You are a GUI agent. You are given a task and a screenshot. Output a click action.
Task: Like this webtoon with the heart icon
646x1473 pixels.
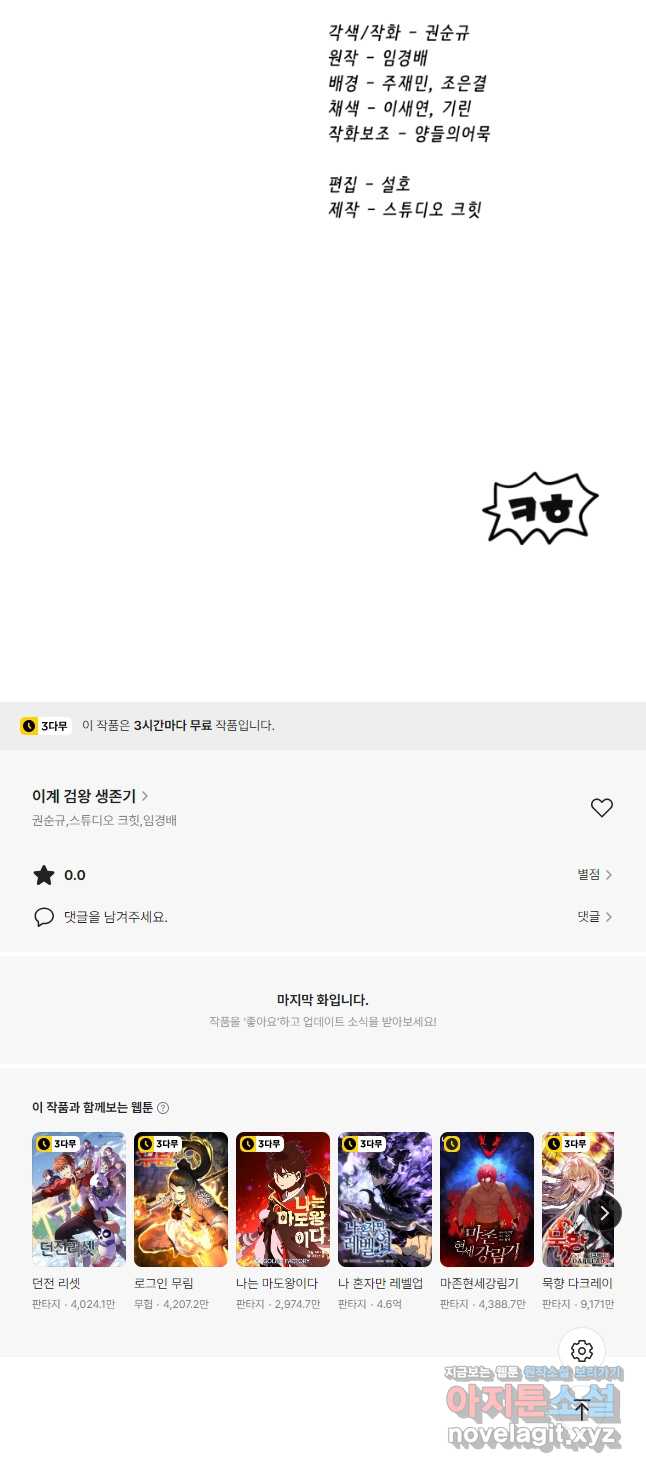[601, 808]
